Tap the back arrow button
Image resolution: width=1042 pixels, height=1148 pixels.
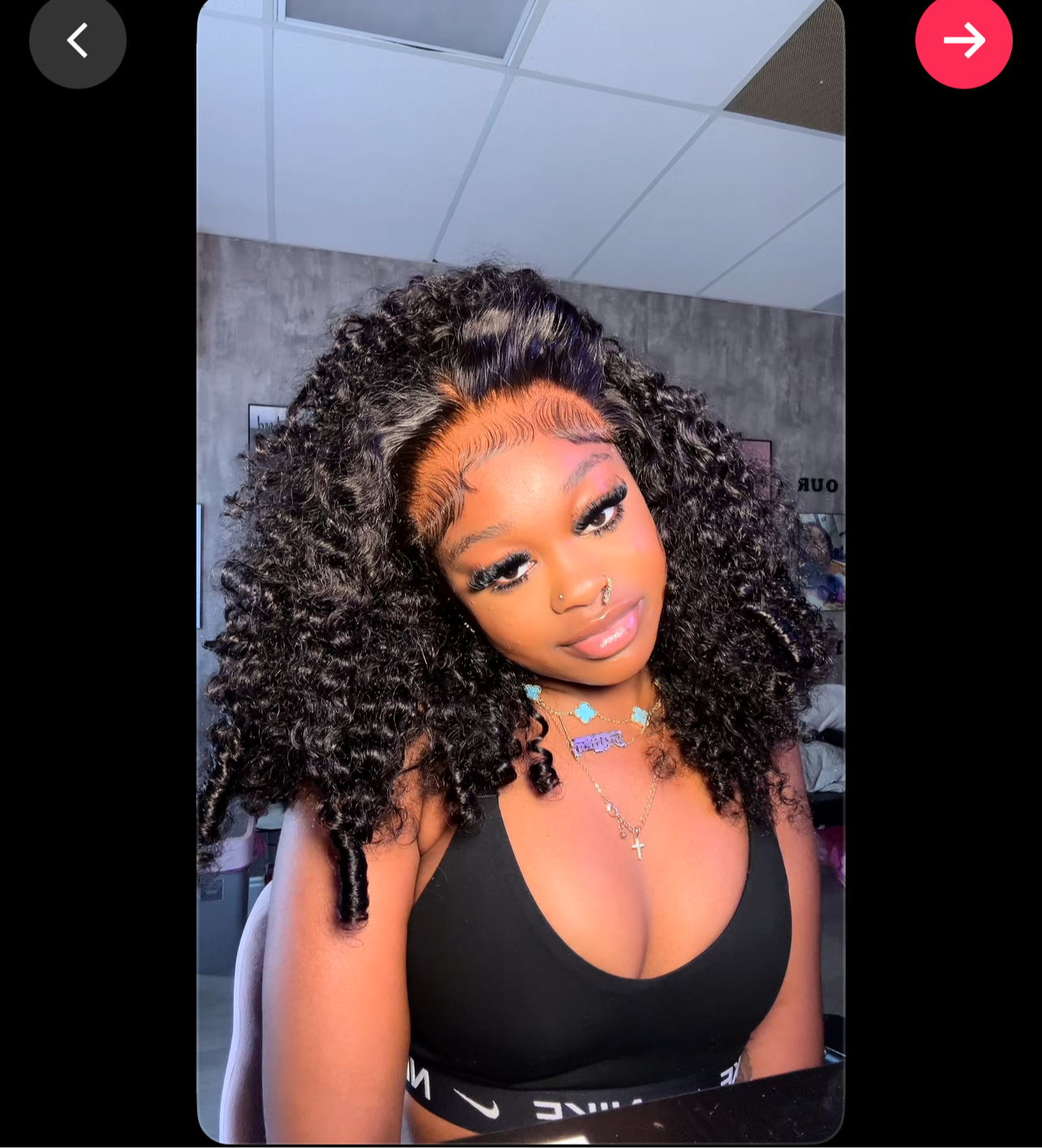pos(77,40)
